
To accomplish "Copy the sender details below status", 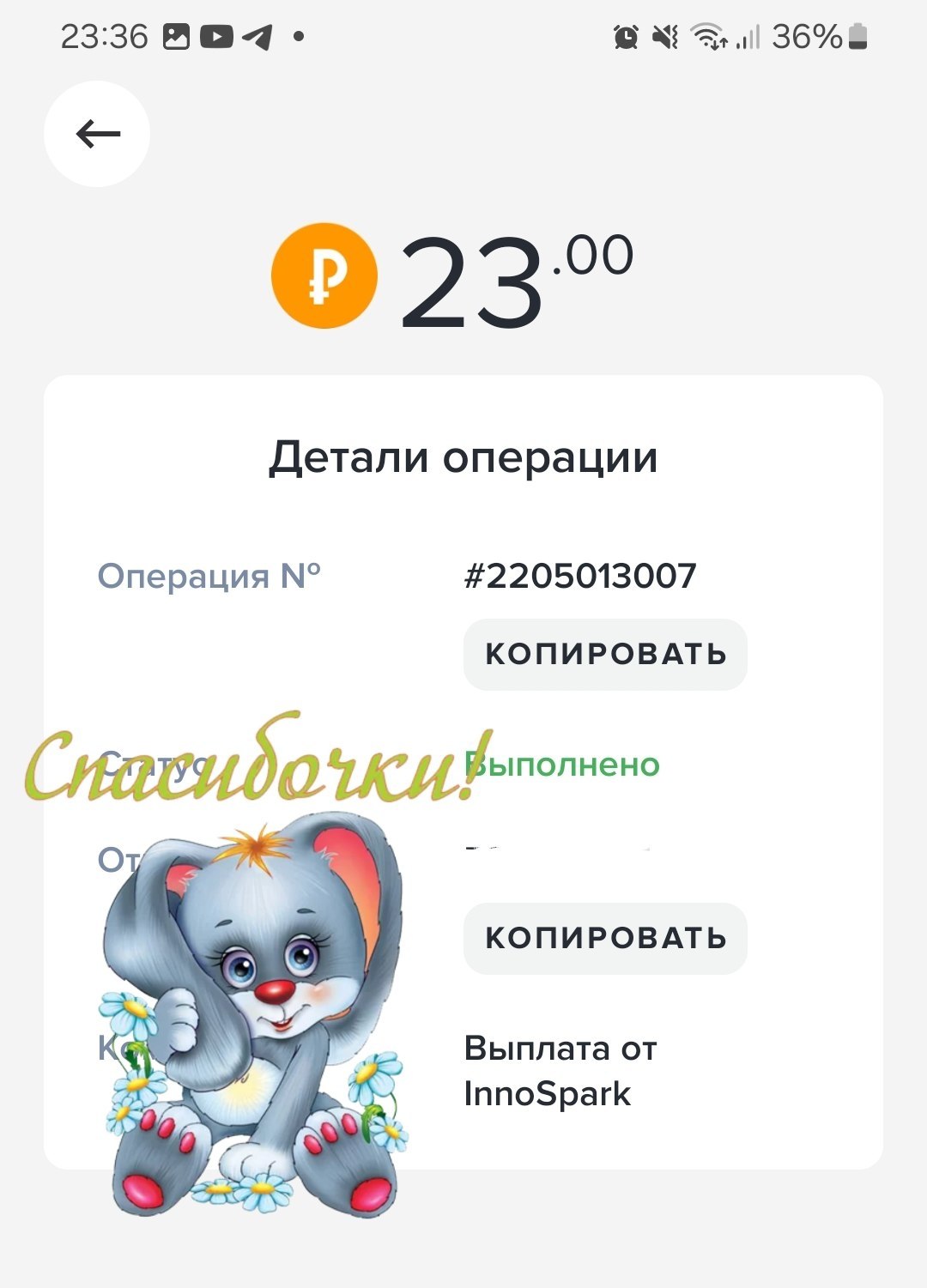I will 605,938.
